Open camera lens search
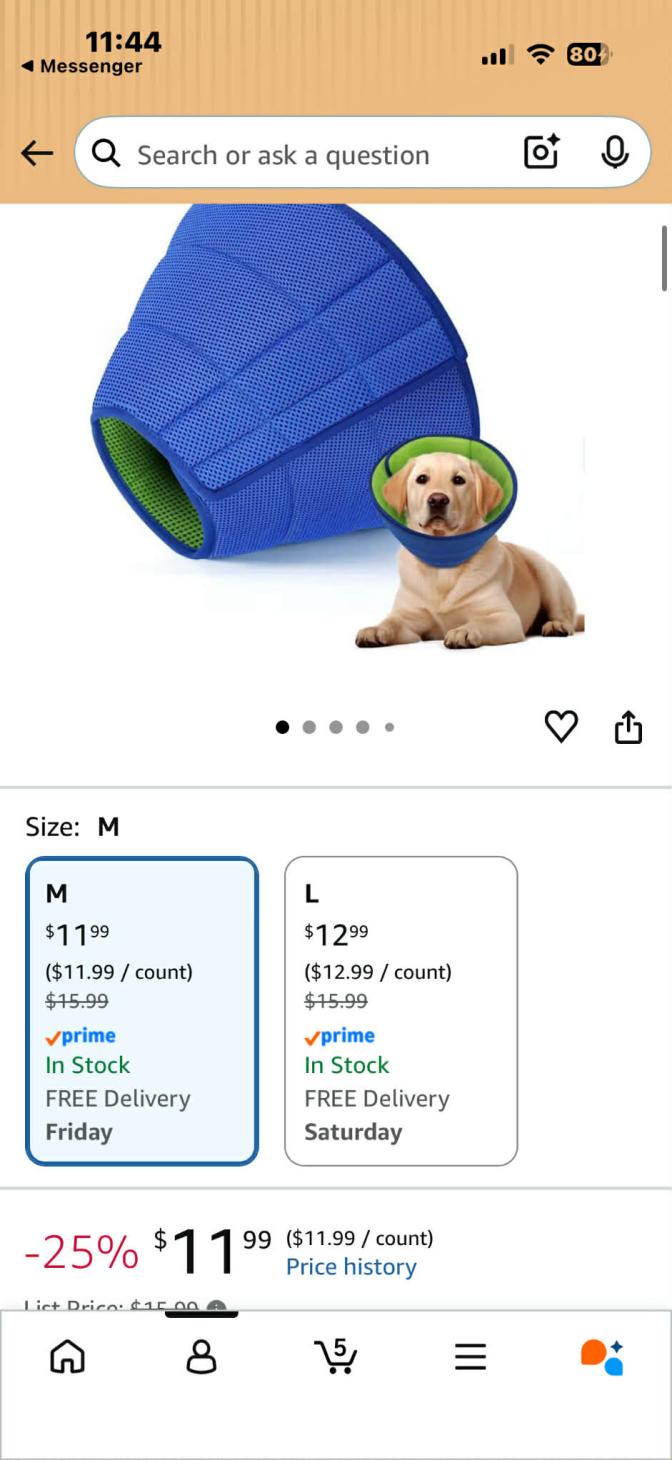This screenshot has width=672, height=1460. click(541, 153)
